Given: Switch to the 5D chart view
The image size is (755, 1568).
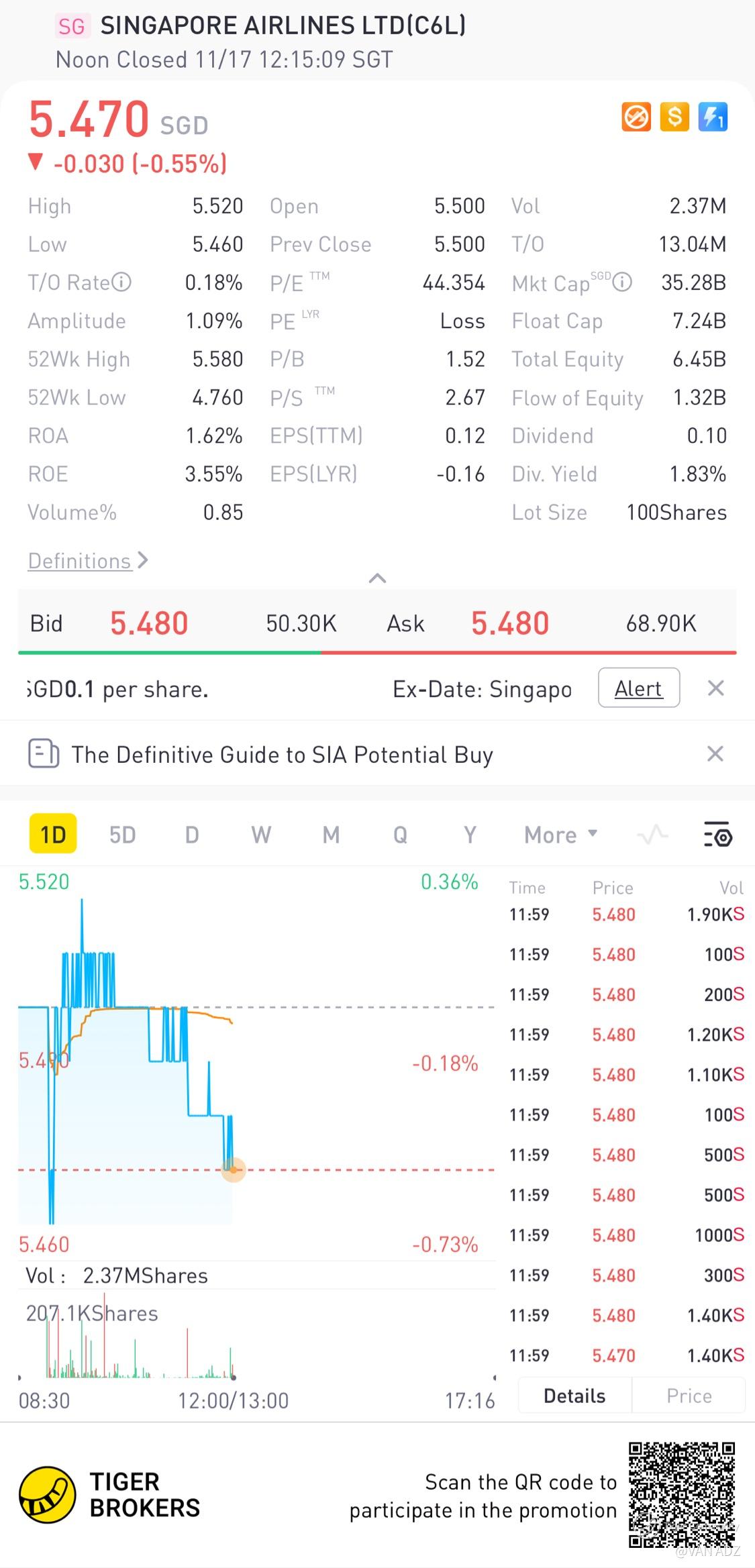Looking at the screenshot, I should coord(123,835).
